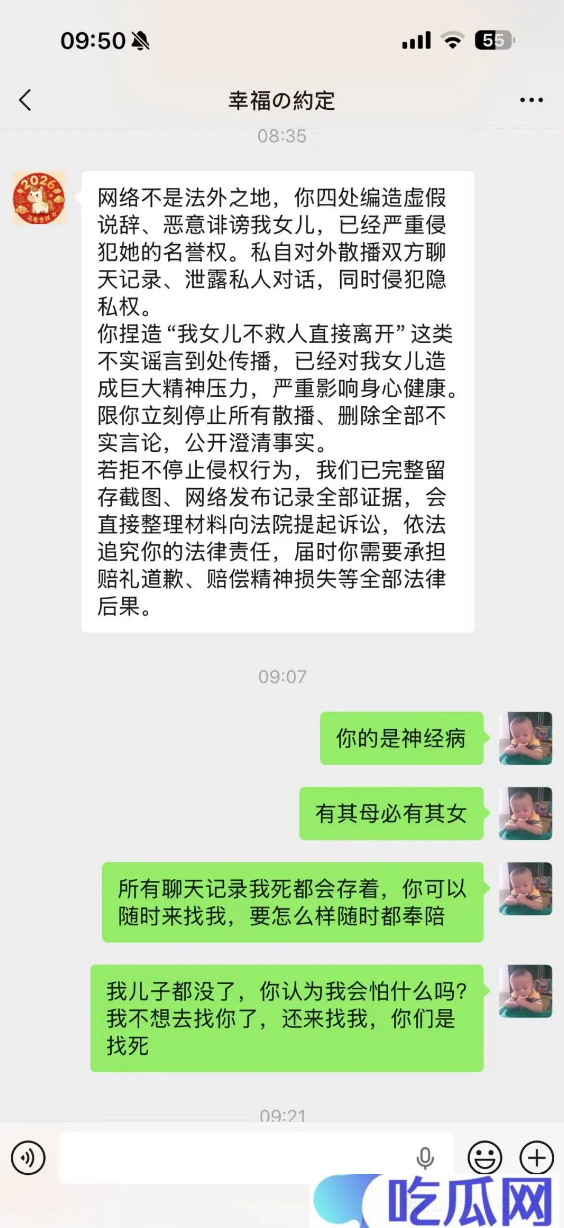The width and height of the screenshot is (564, 1228).
Task: Open the emoji sticker panel
Action: click(485, 1158)
